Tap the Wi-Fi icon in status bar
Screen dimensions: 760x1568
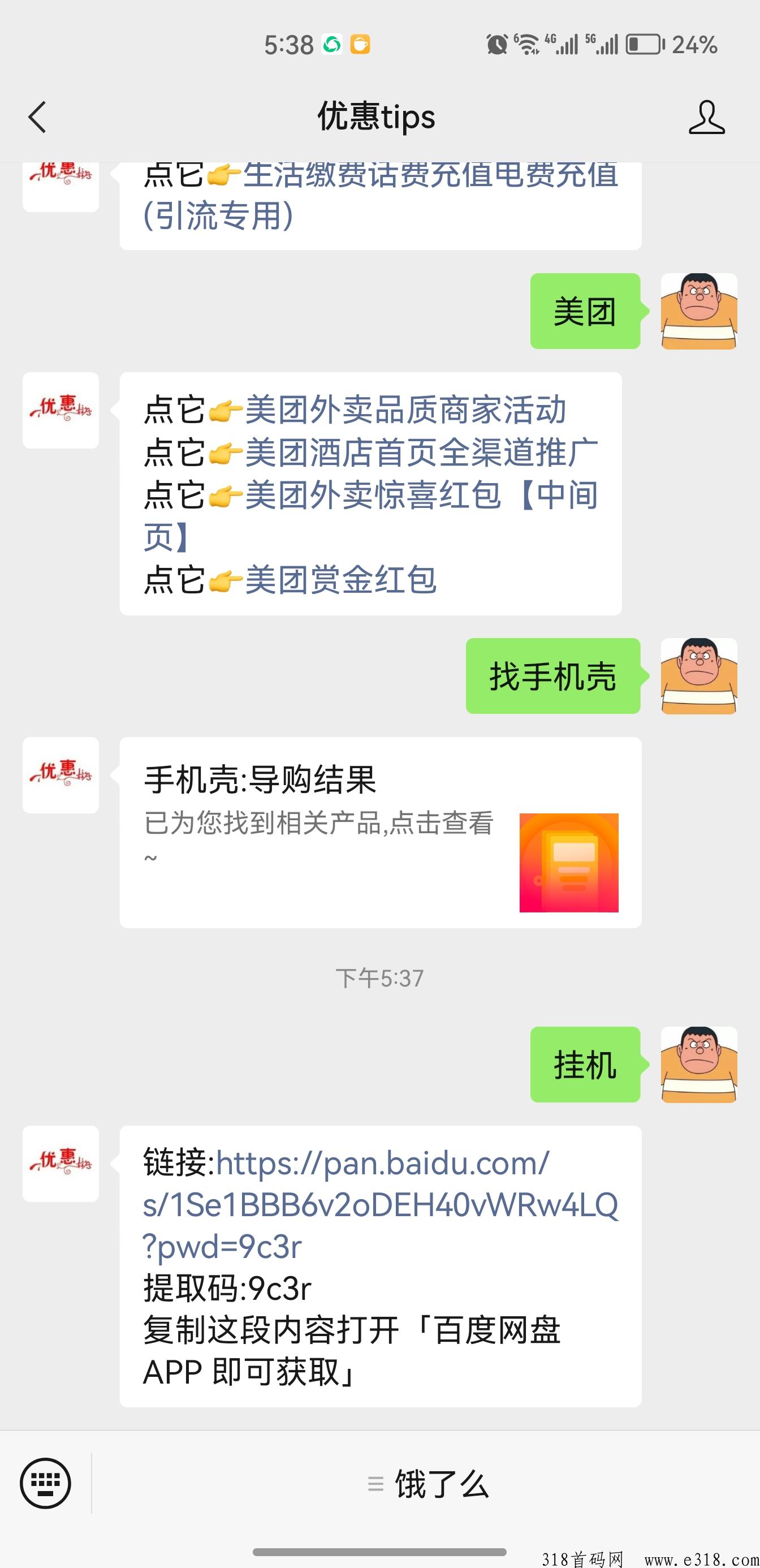coord(527,42)
